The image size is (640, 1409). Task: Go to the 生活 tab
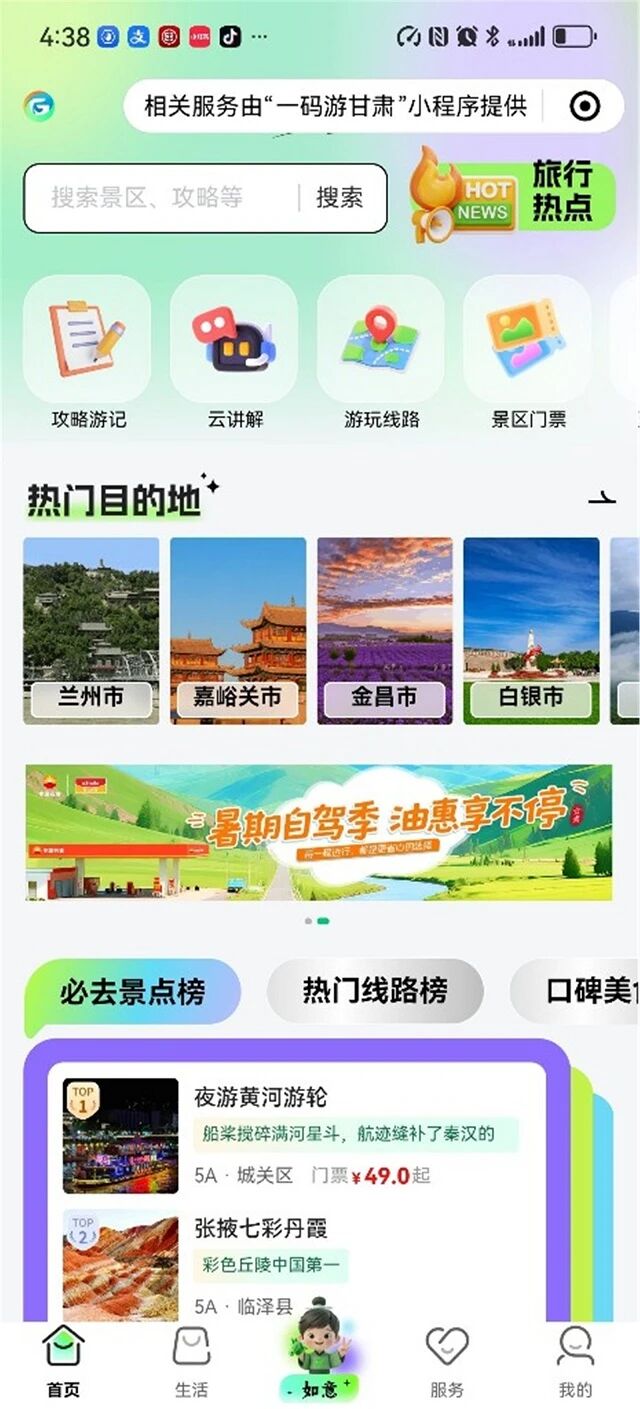pos(191,1362)
